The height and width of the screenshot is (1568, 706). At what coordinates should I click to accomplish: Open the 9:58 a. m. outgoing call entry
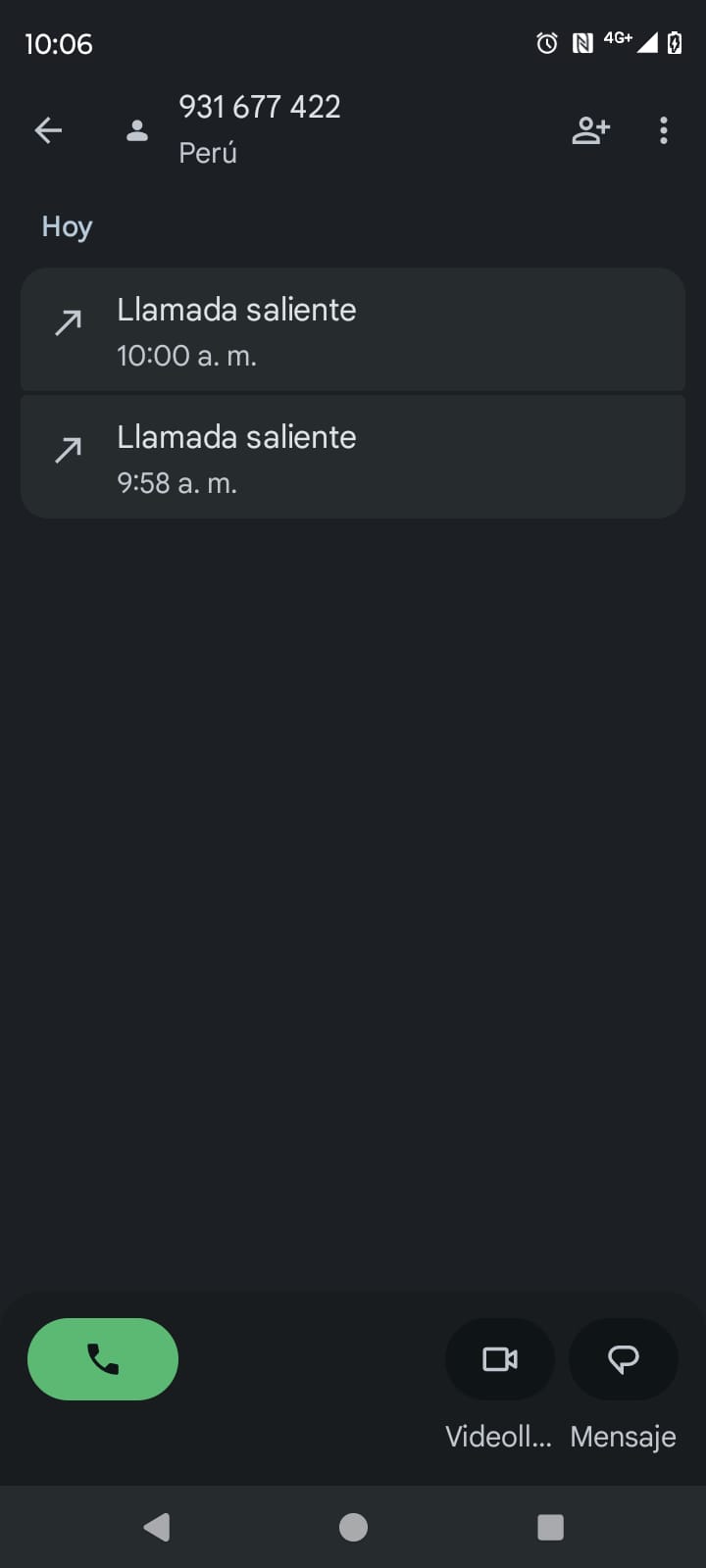(352, 458)
